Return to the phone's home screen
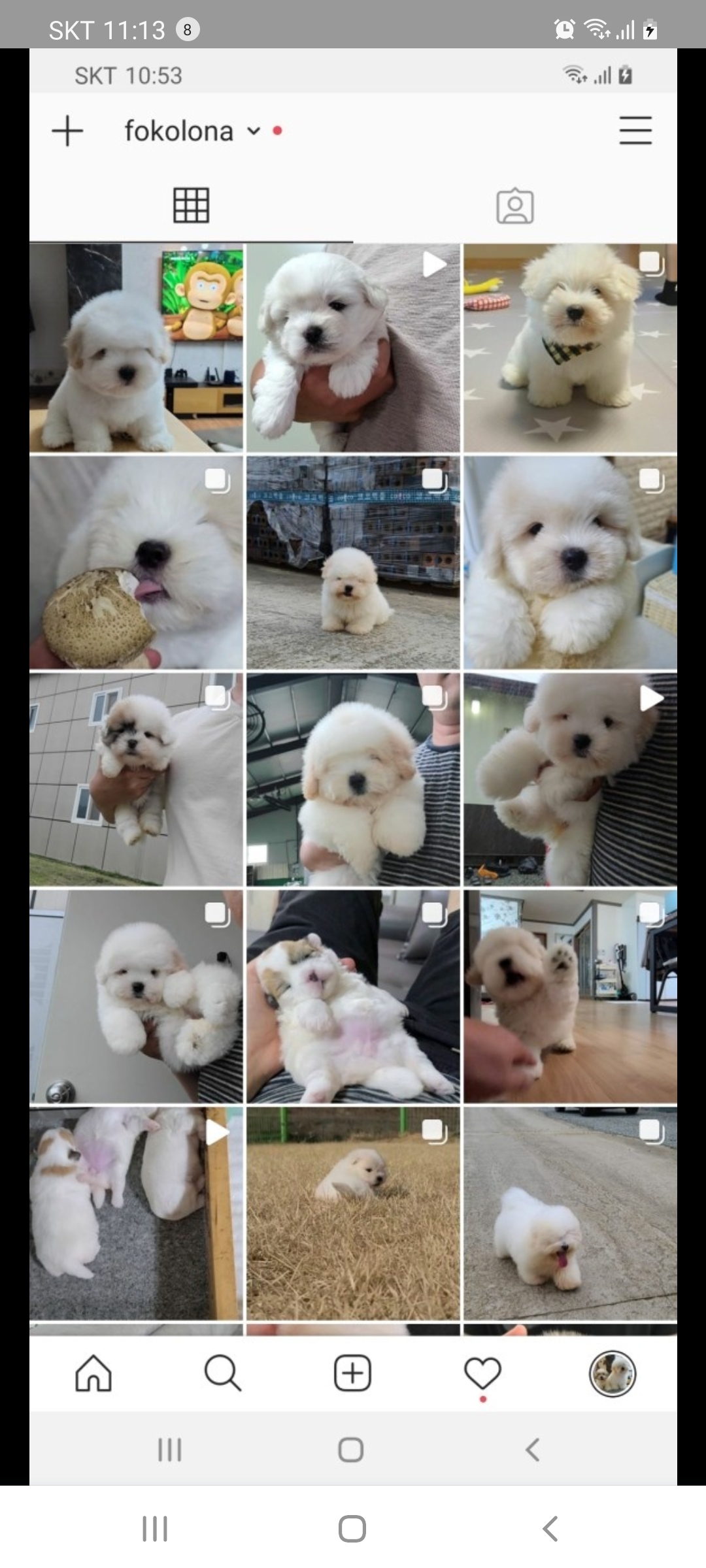 352,1529
